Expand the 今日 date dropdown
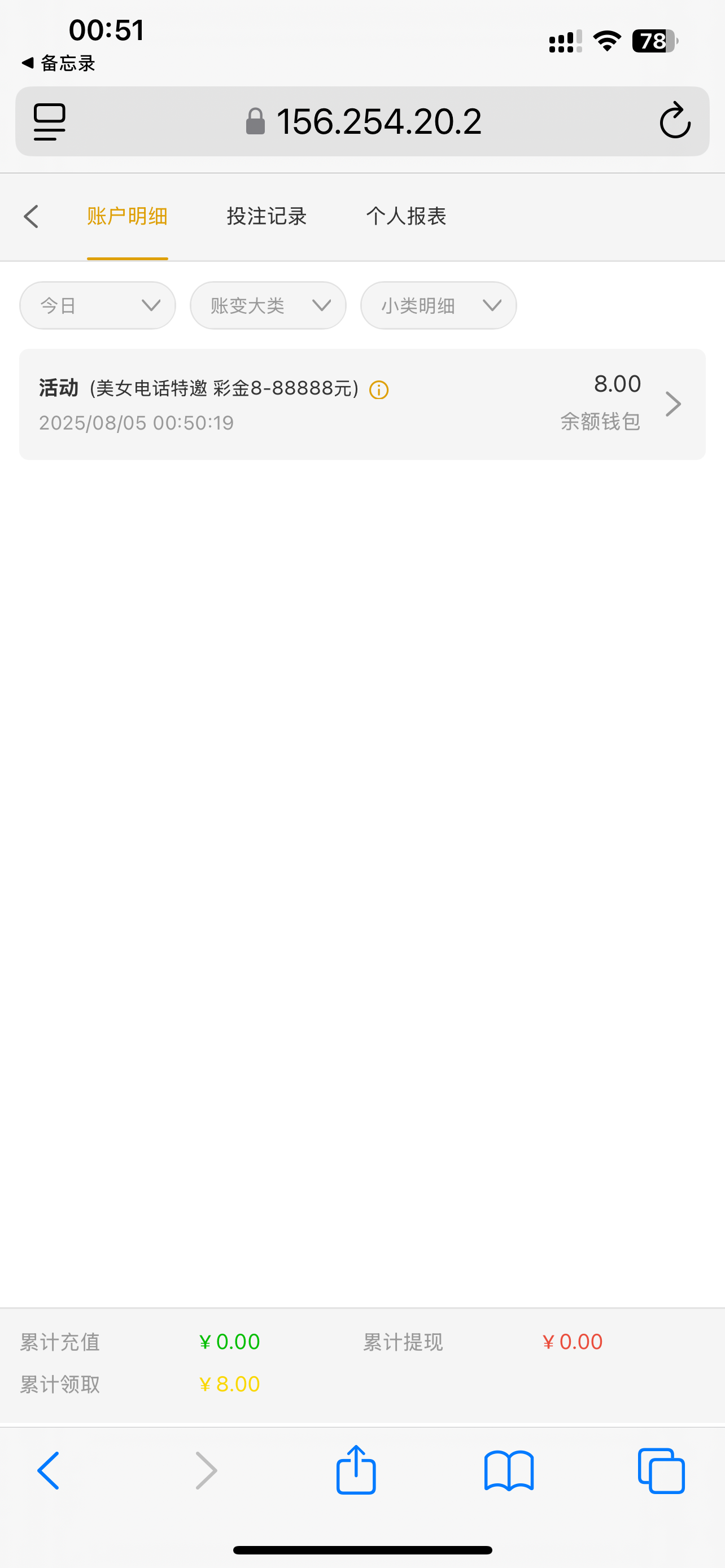The height and width of the screenshot is (1568, 725). pos(97,305)
